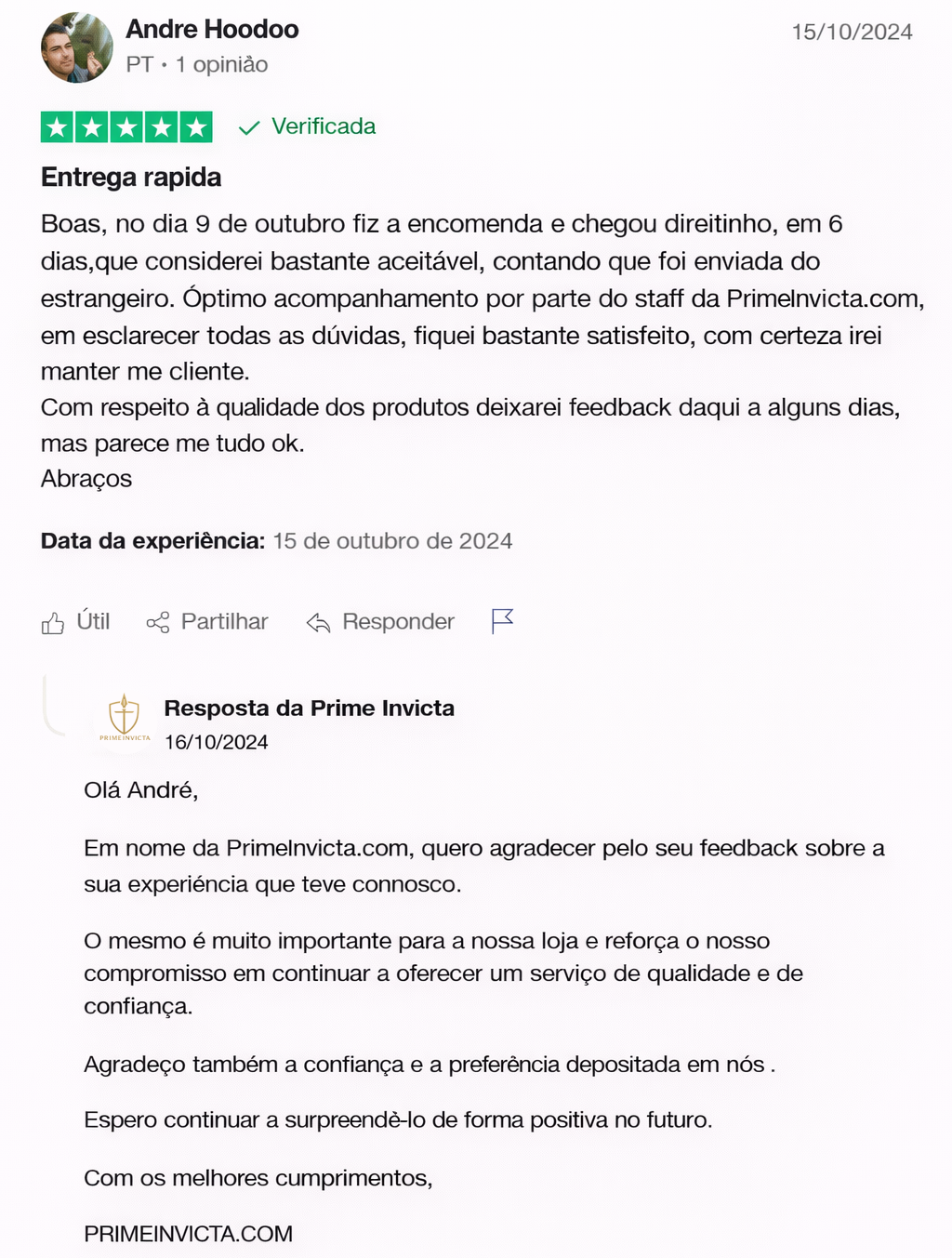Select the share Partilhar icon

coord(158,622)
